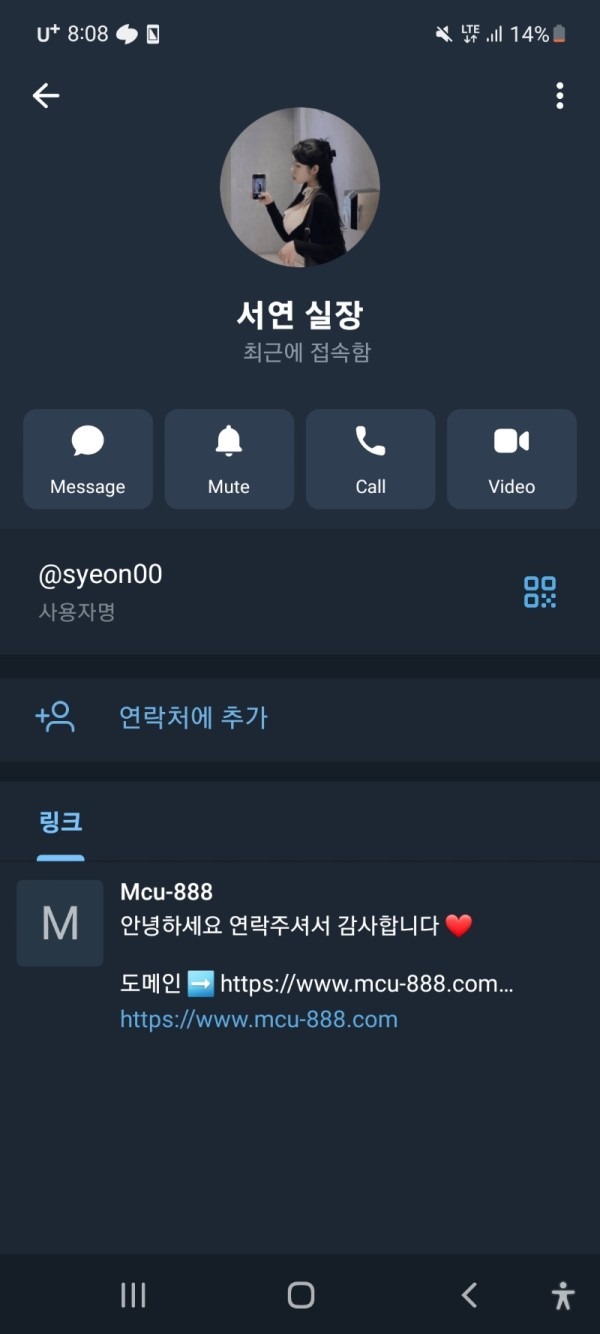
Task: Mute notifications for this contact
Action: pyautogui.click(x=229, y=459)
